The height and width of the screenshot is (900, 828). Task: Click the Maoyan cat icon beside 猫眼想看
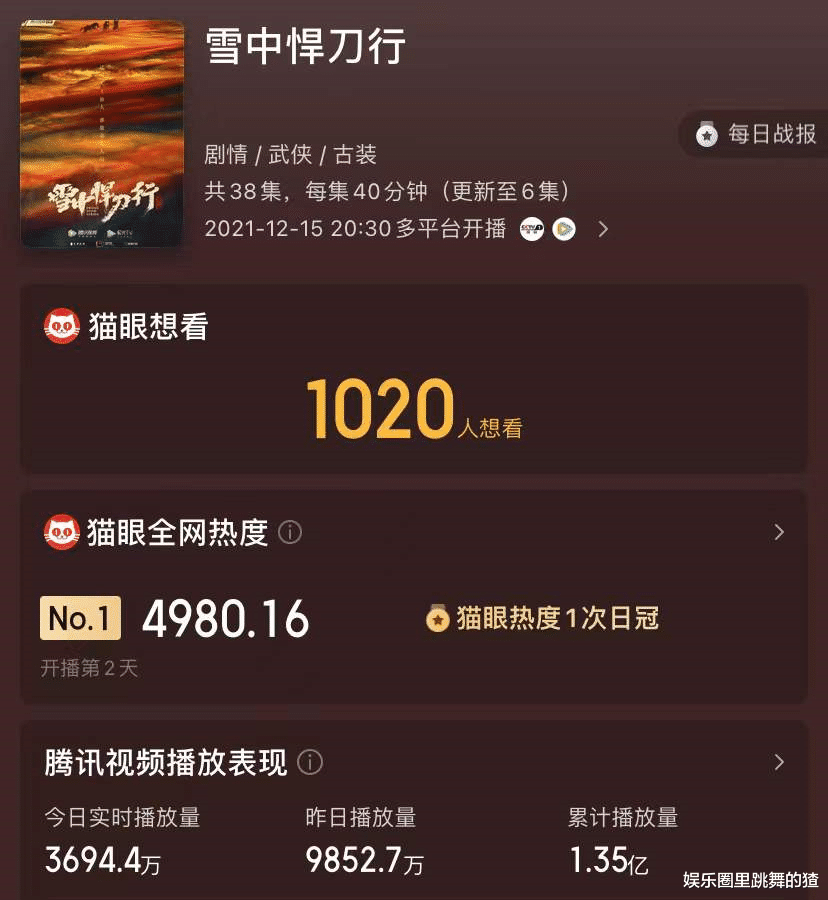[x=61, y=327]
